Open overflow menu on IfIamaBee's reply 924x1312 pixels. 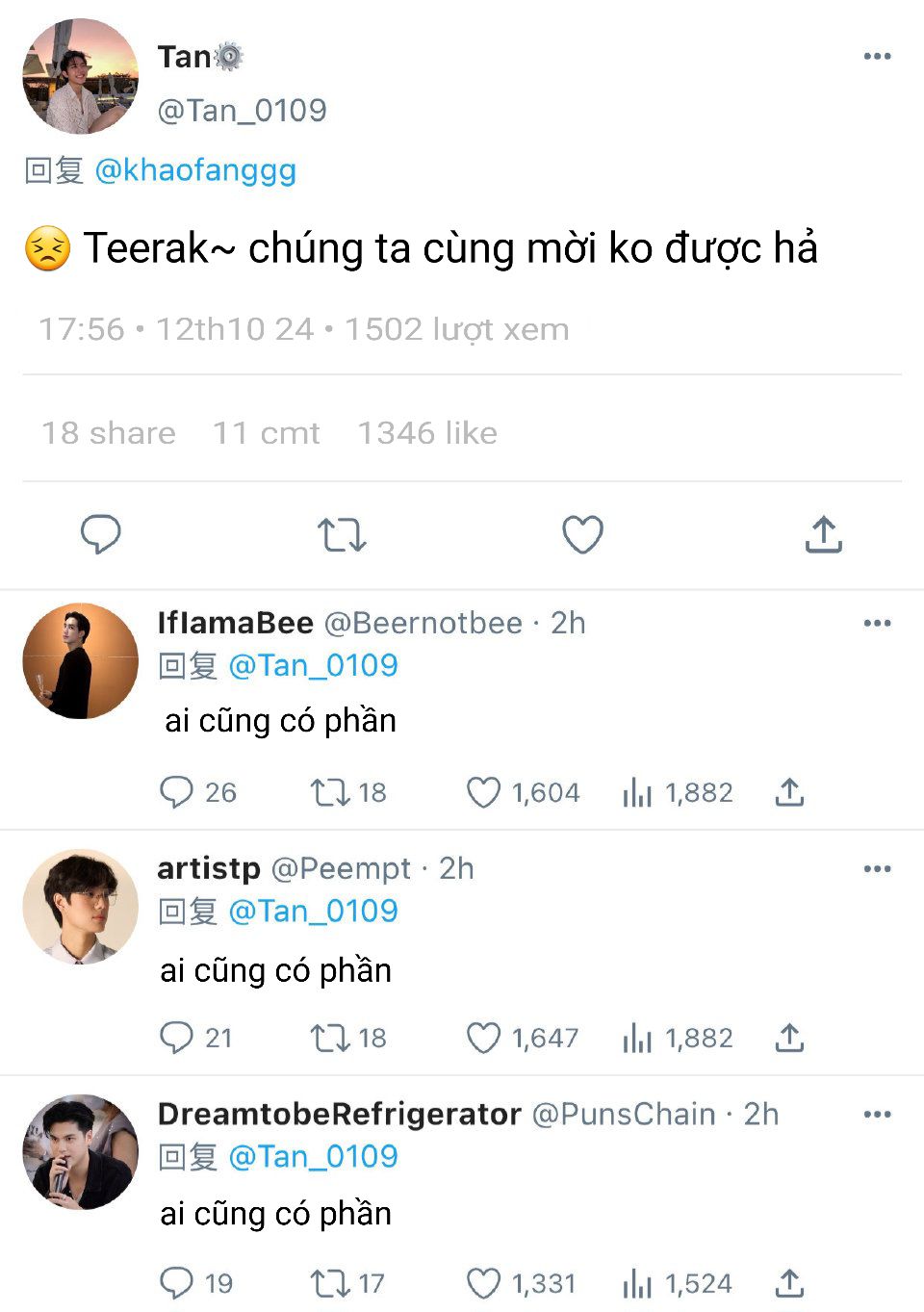coord(877,624)
